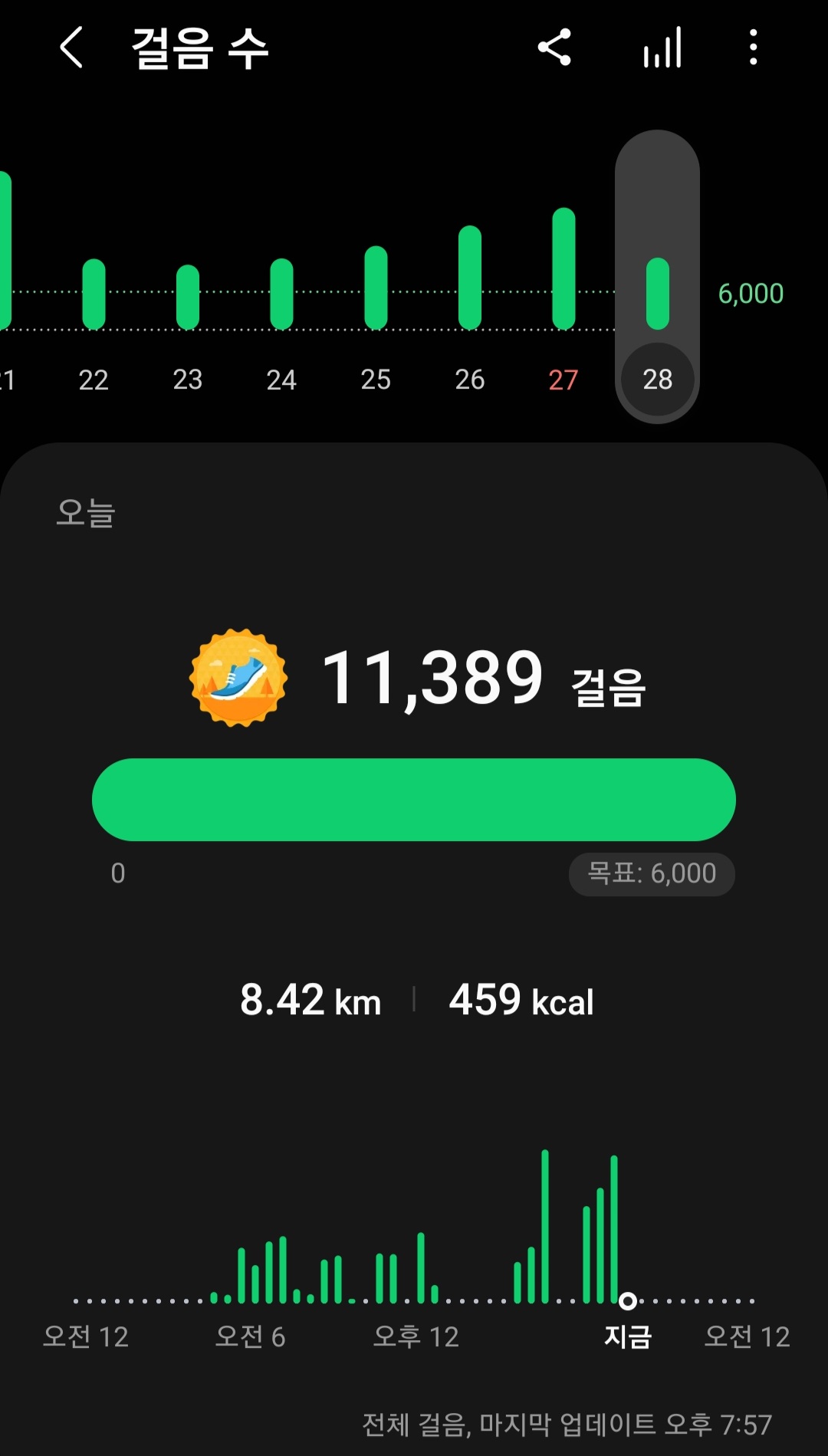Share today's step count
The height and width of the screenshot is (1456, 828).
[554, 48]
